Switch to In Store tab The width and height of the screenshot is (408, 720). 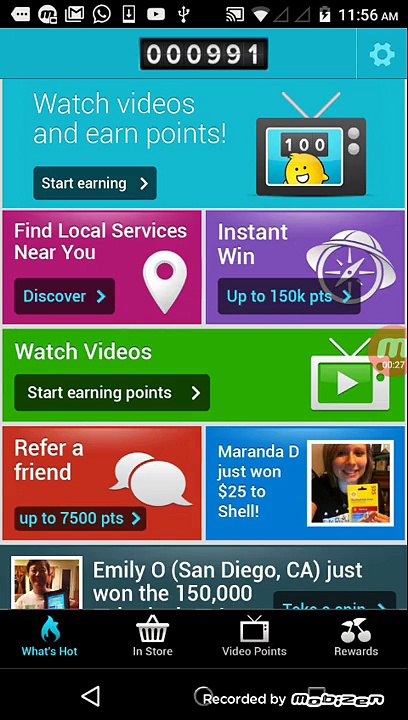point(152,637)
